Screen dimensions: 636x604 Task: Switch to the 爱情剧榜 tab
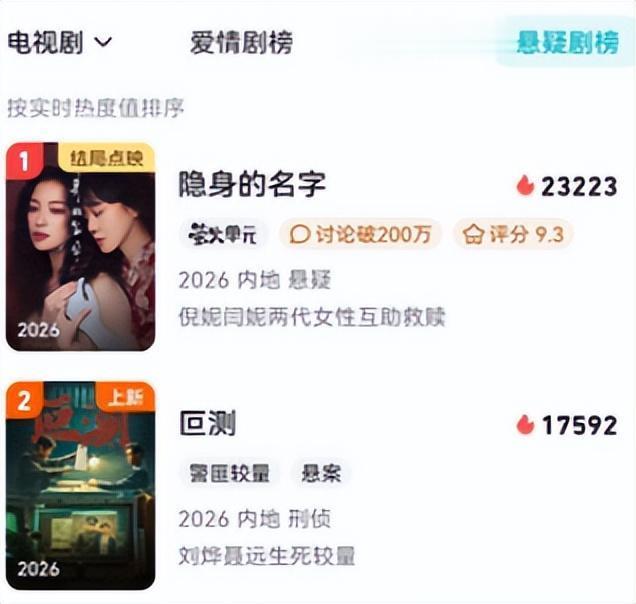coord(241,43)
